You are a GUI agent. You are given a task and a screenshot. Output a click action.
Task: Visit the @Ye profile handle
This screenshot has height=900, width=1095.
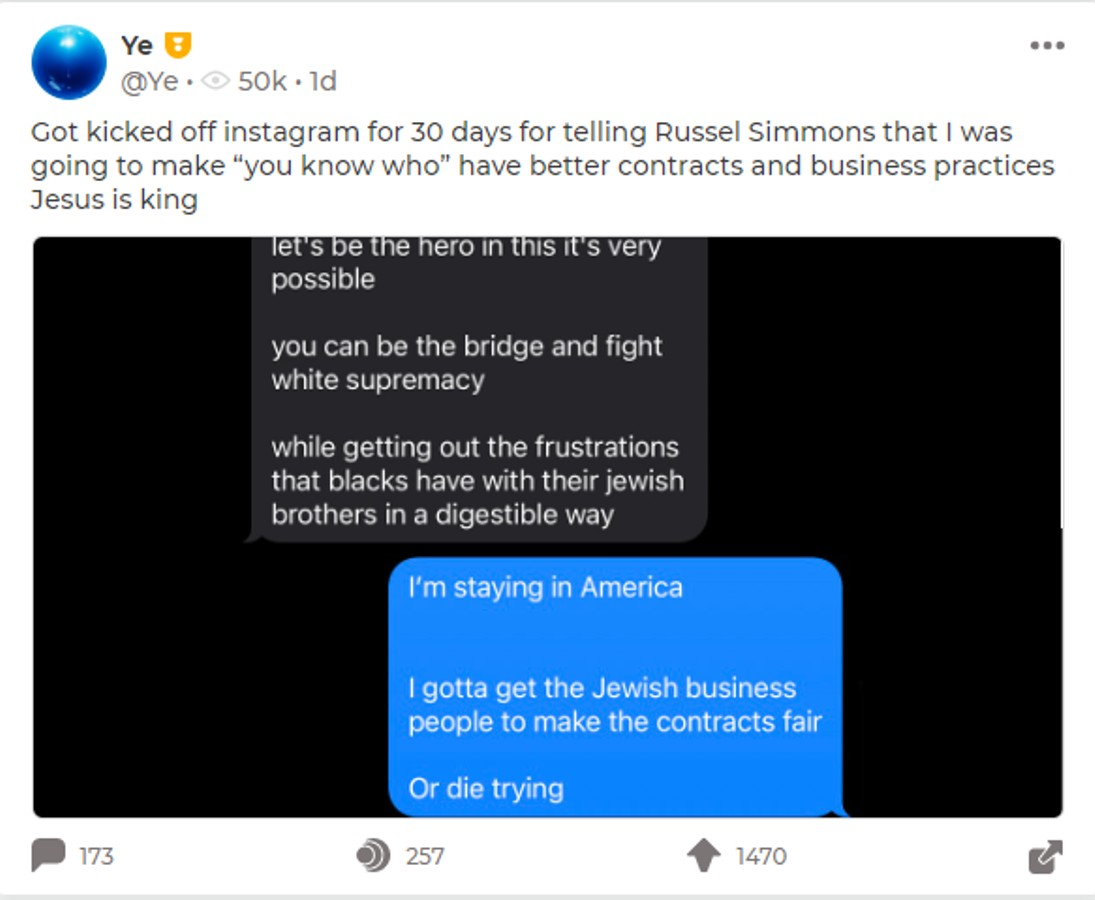tap(149, 81)
